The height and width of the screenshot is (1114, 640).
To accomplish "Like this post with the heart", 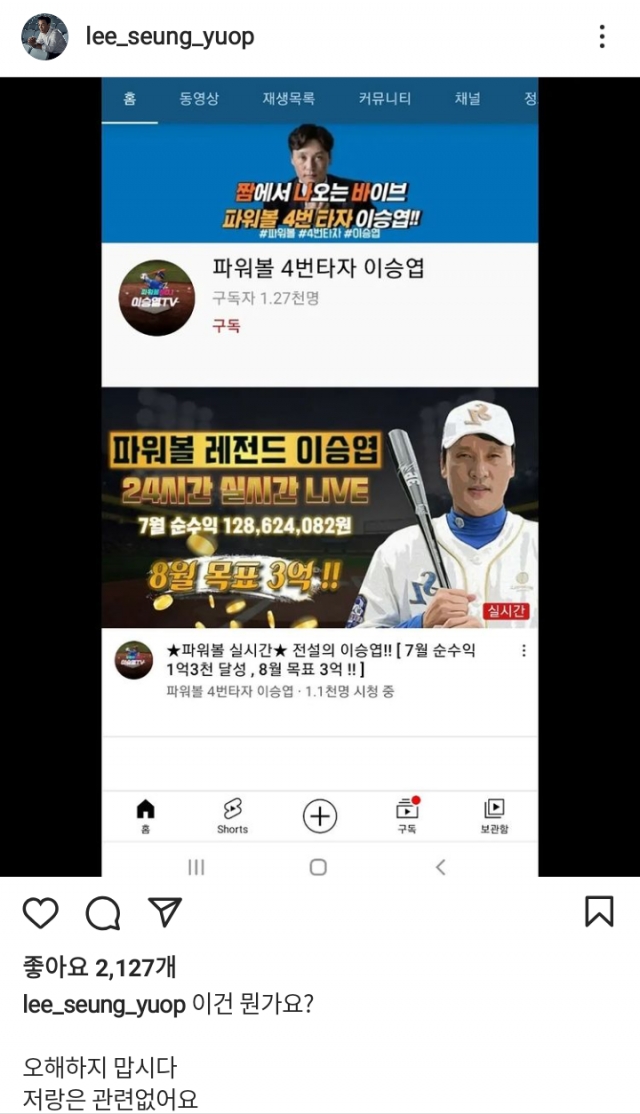I will pyautogui.click(x=41, y=912).
